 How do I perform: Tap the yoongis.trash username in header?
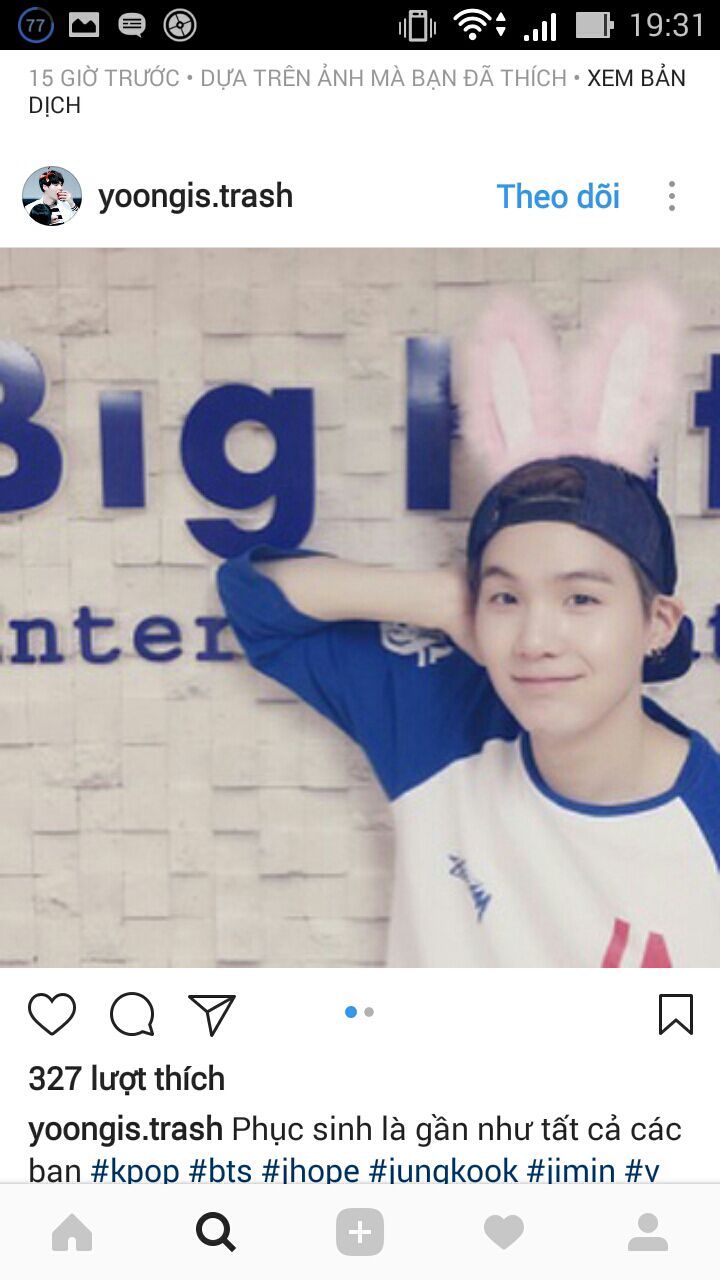195,196
